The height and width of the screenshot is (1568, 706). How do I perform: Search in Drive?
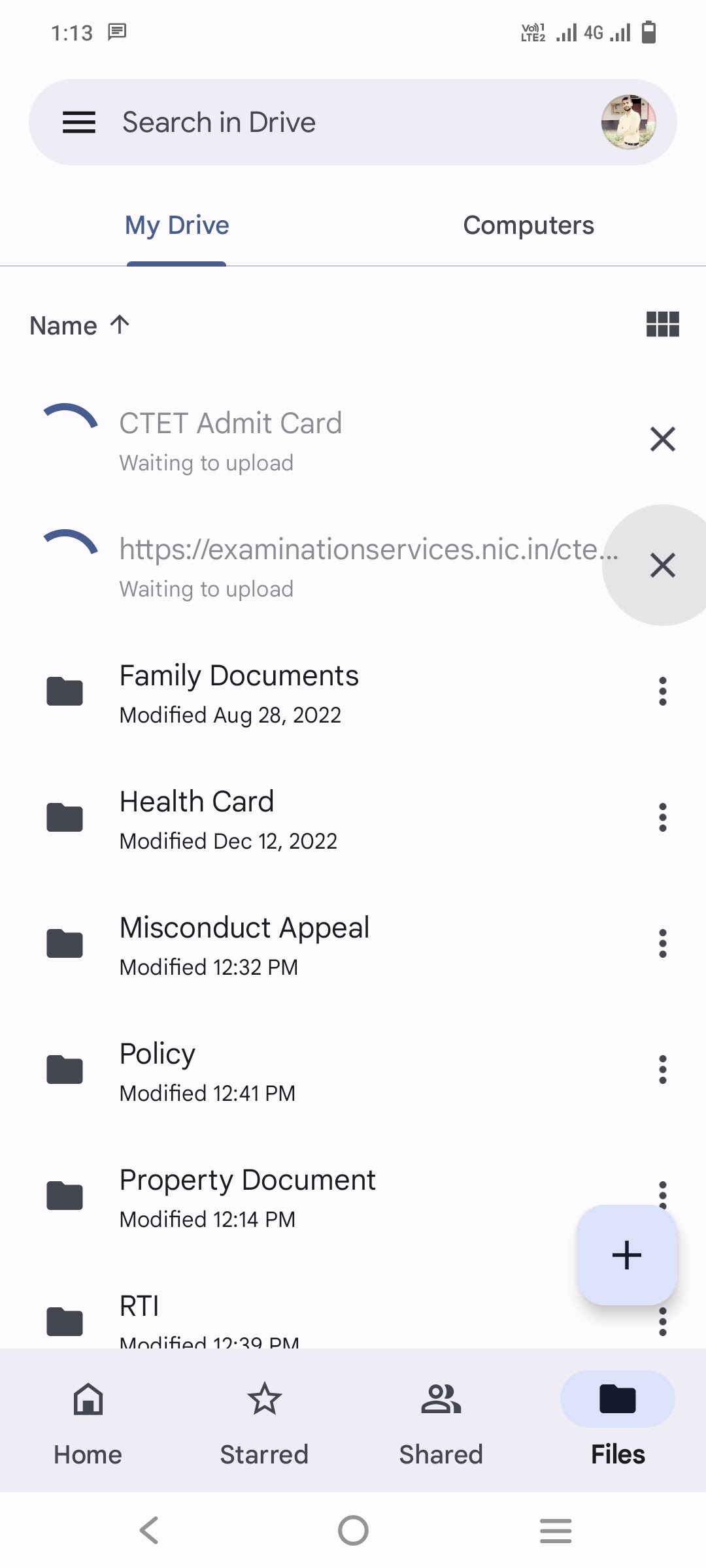(219, 122)
